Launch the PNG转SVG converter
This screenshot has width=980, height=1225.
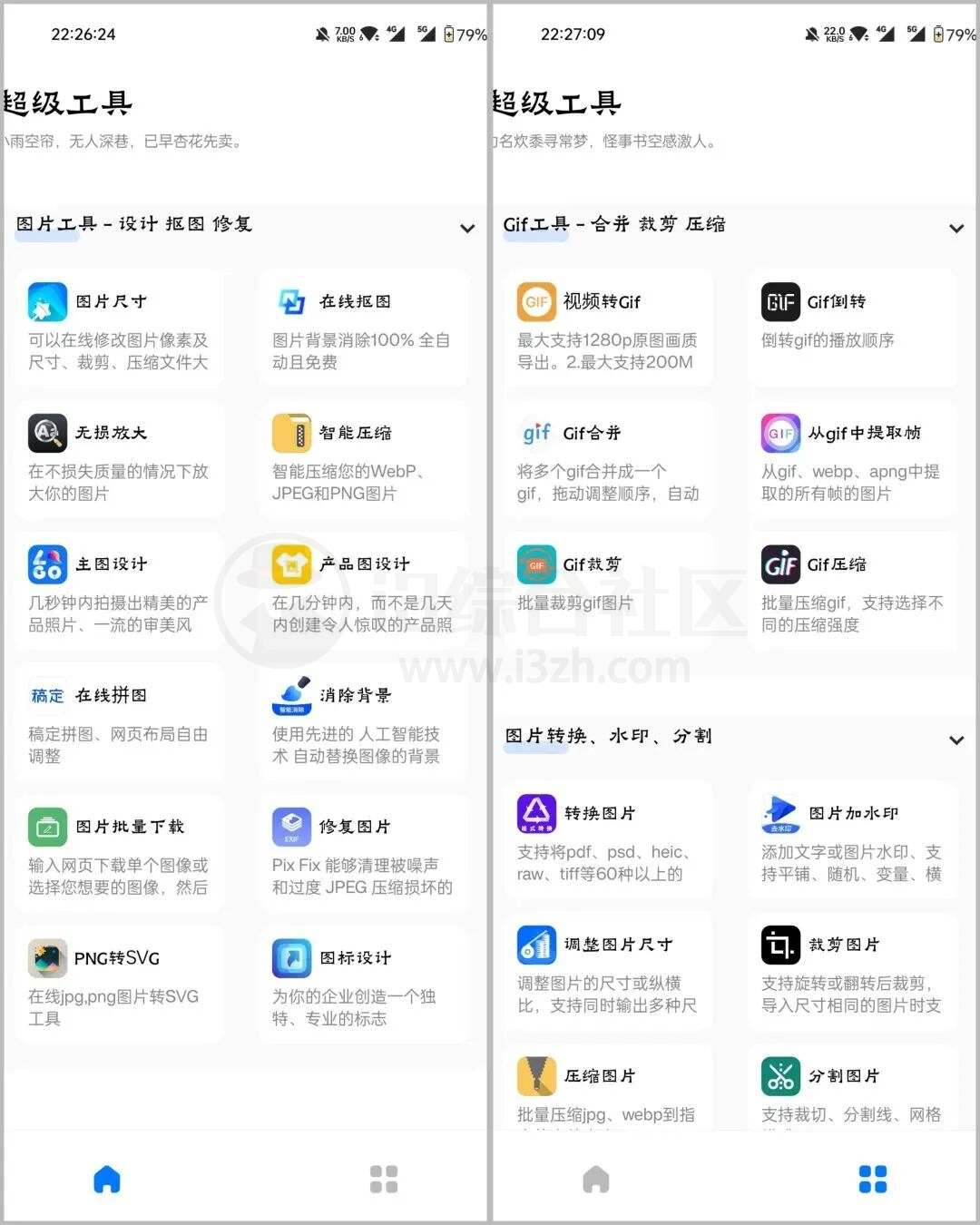pyautogui.click(x=119, y=985)
